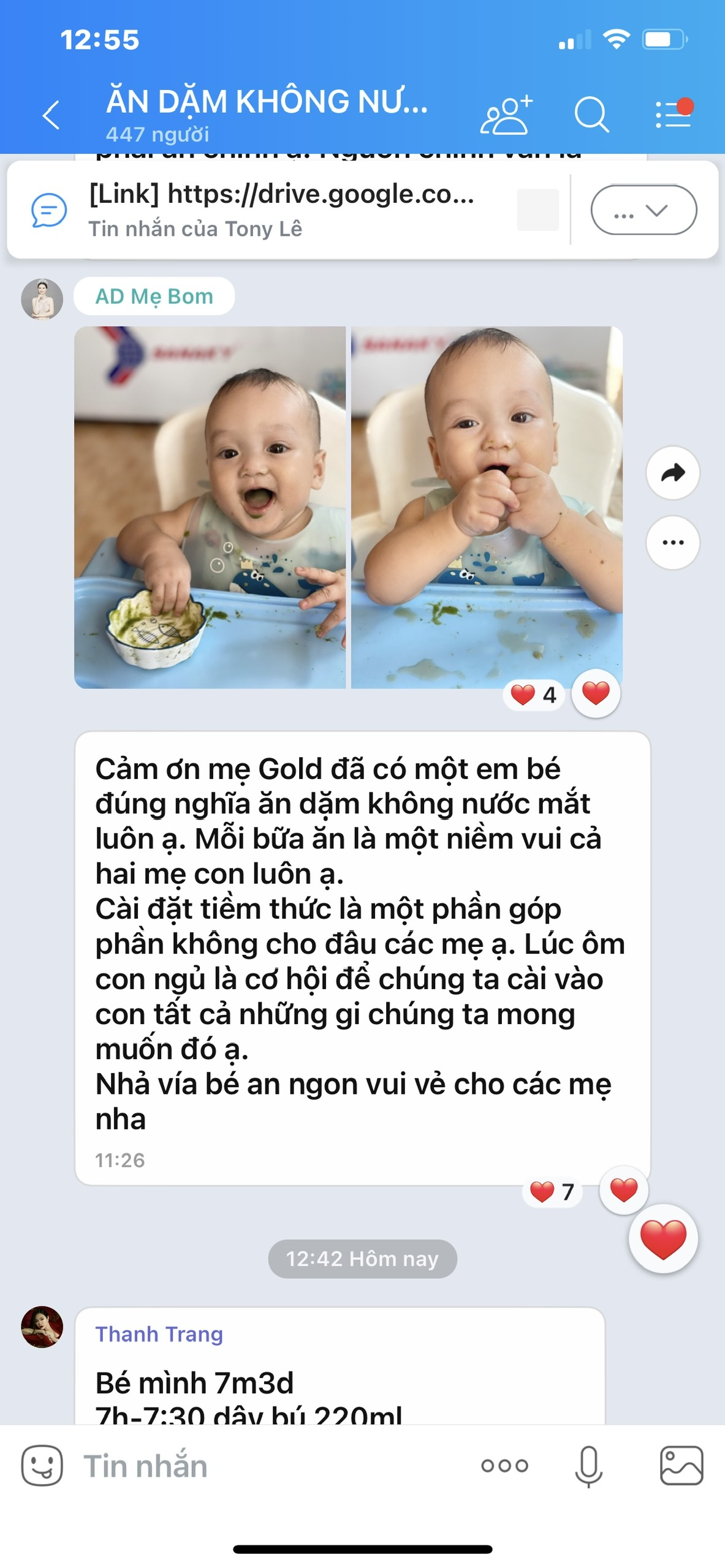The image size is (725, 1568).
Task: Open AD Mẹ Bom's profile avatar
Action: (42, 299)
